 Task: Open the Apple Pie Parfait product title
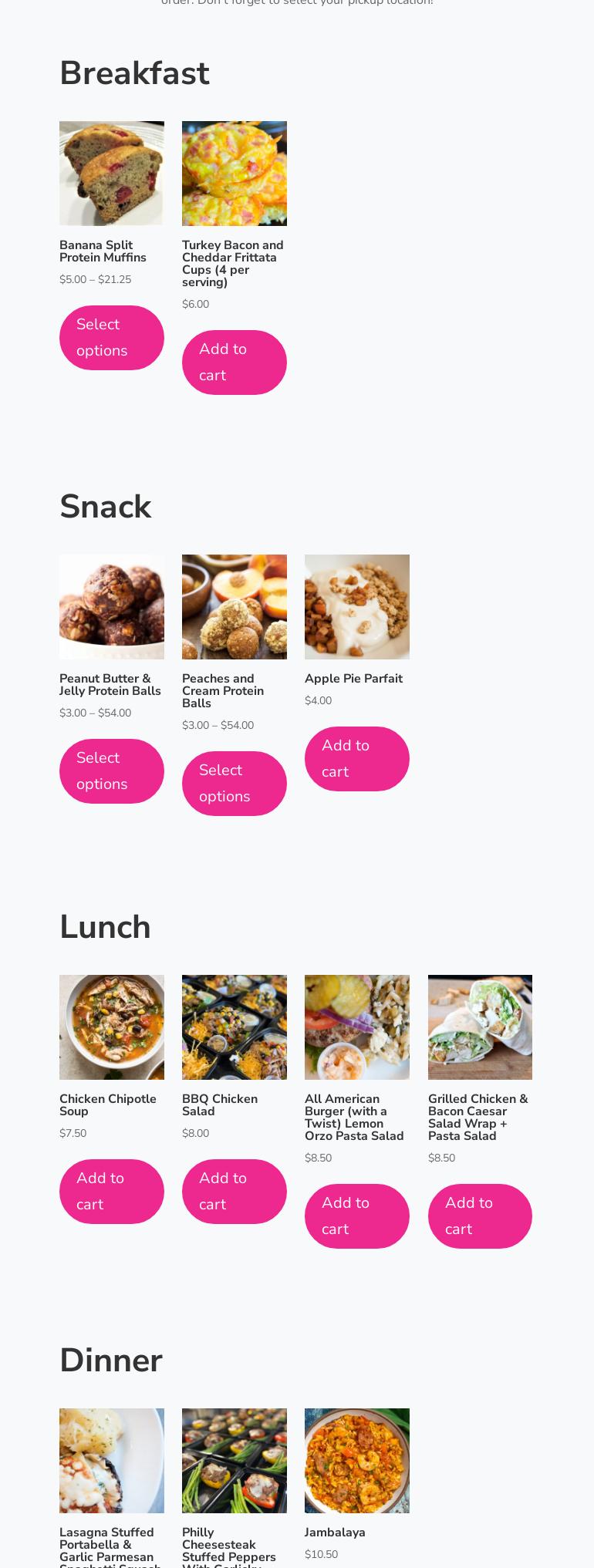[x=353, y=679]
